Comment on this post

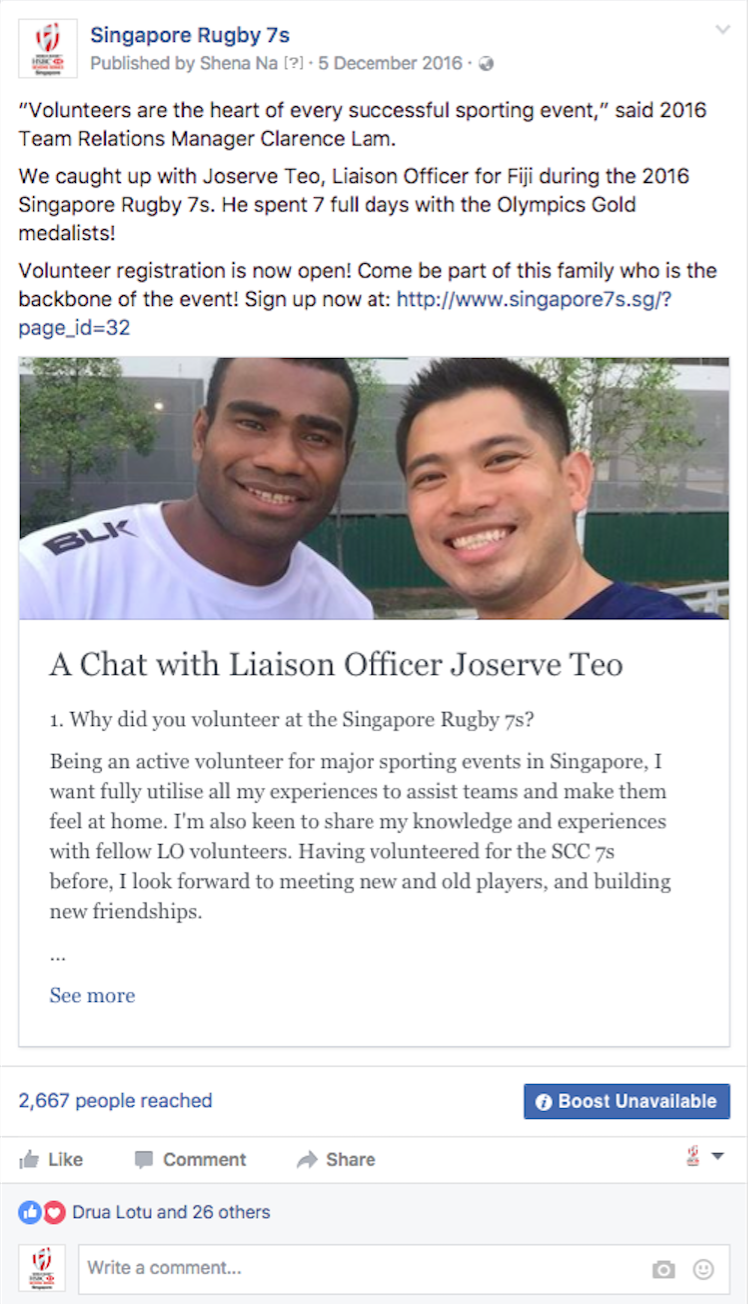(x=190, y=1159)
